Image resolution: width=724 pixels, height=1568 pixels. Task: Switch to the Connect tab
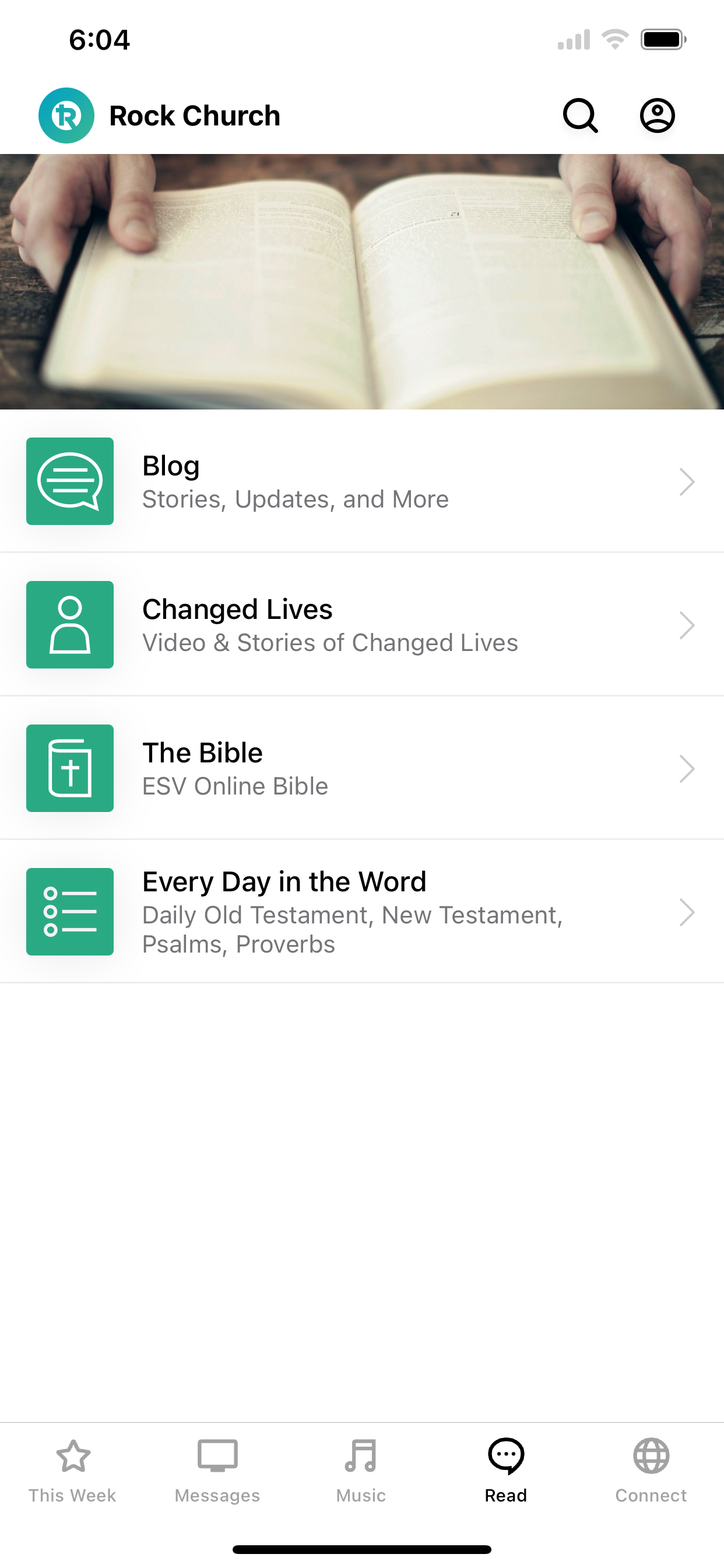pos(651,1471)
